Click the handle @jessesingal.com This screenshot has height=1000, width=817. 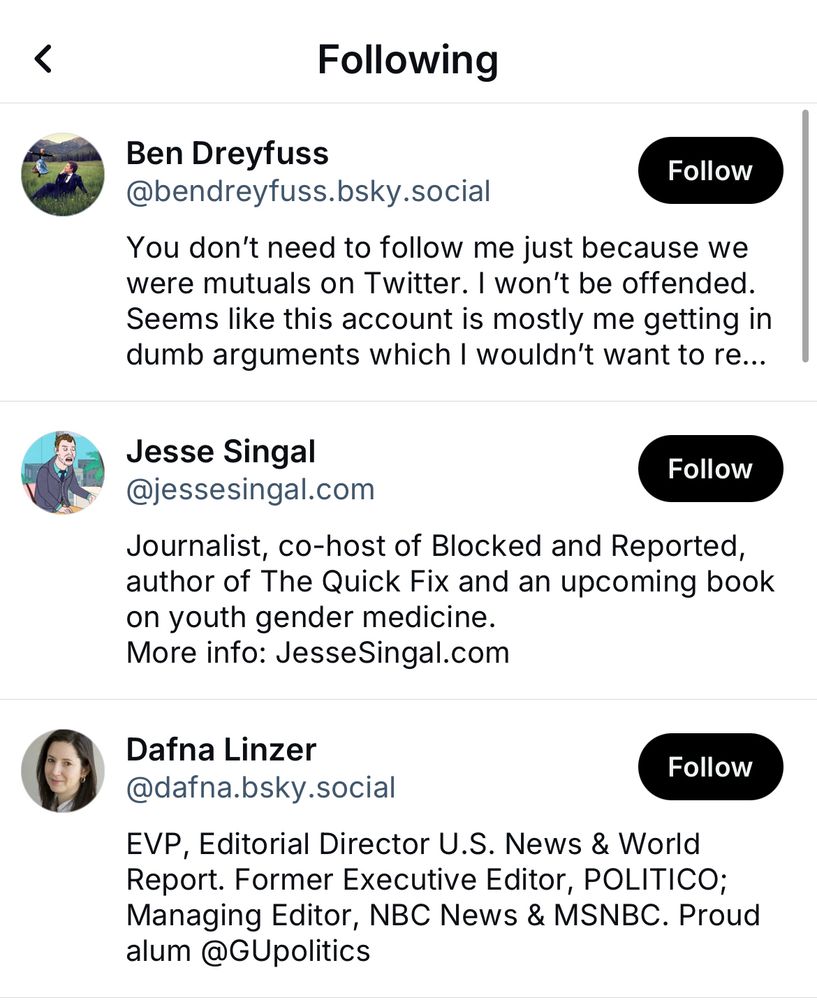coord(251,489)
